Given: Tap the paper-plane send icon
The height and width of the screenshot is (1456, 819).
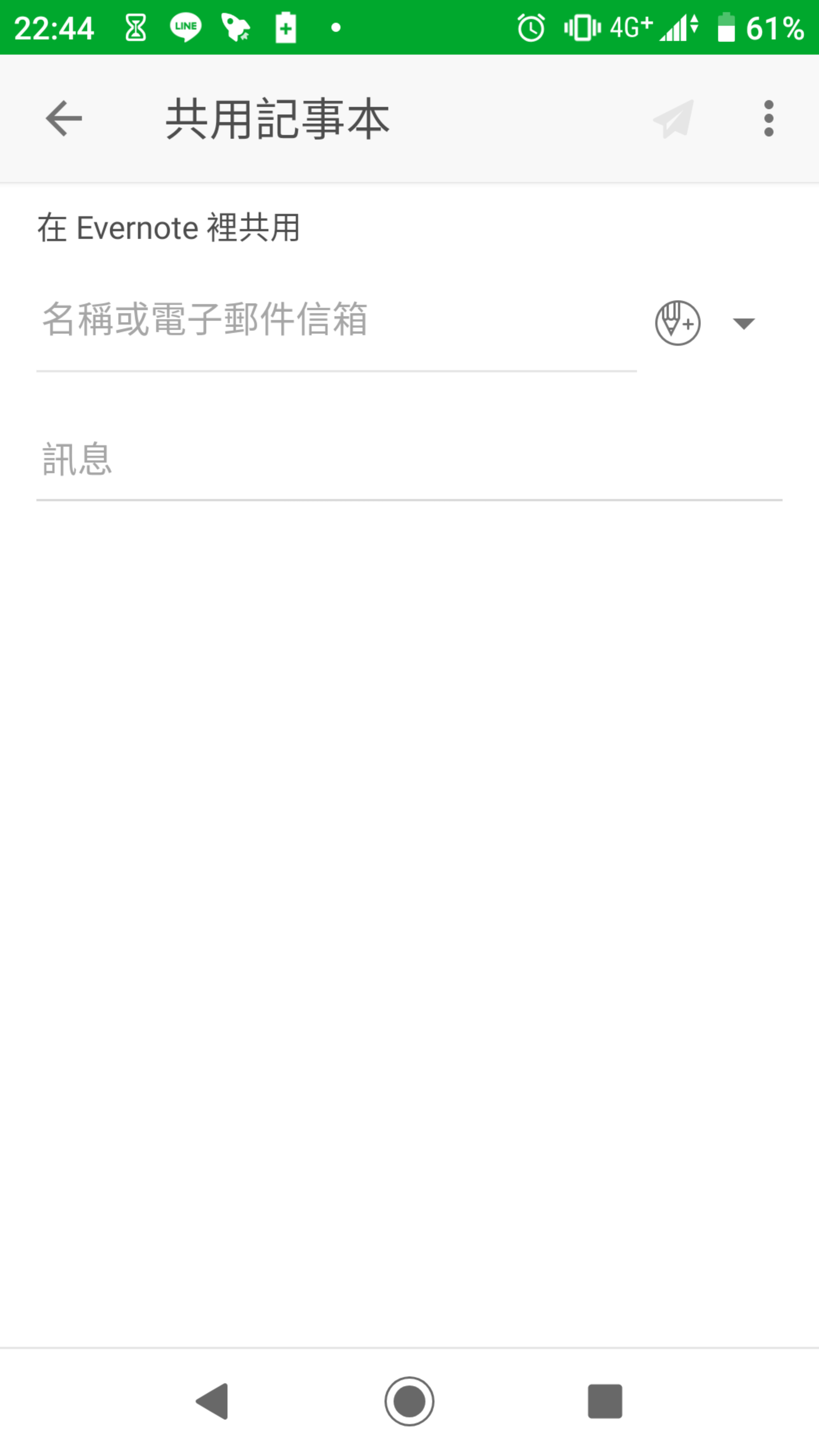Looking at the screenshot, I should 673,119.
